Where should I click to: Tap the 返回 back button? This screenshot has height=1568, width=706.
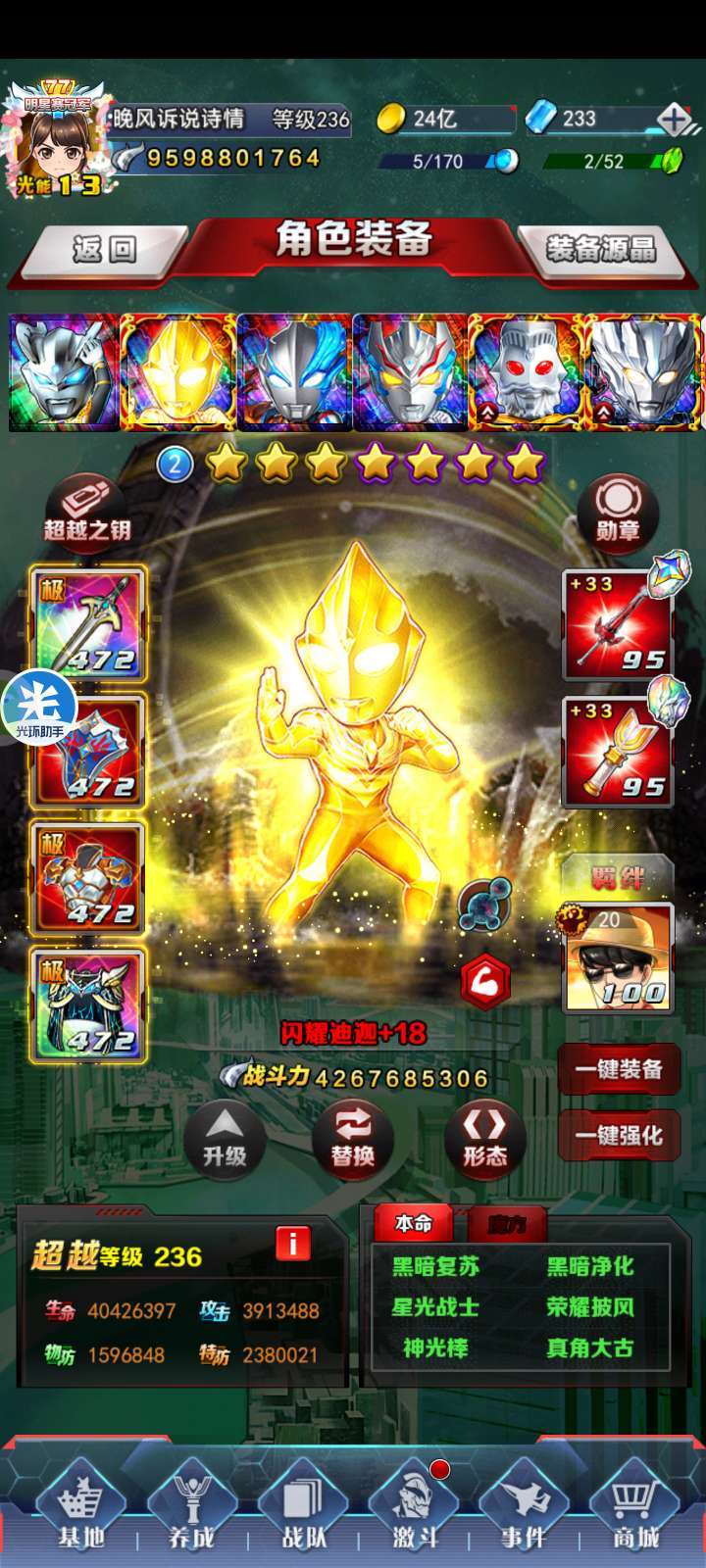(102, 251)
